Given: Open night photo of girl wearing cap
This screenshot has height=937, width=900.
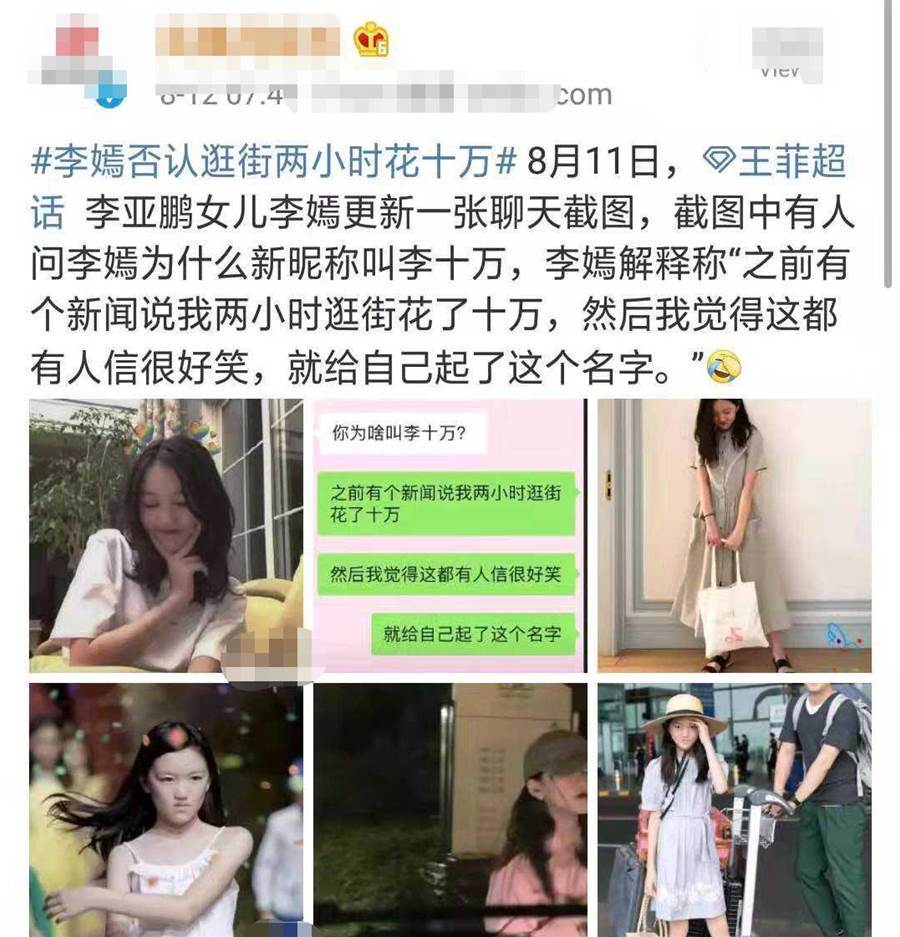Looking at the screenshot, I should pyautogui.click(x=449, y=810).
